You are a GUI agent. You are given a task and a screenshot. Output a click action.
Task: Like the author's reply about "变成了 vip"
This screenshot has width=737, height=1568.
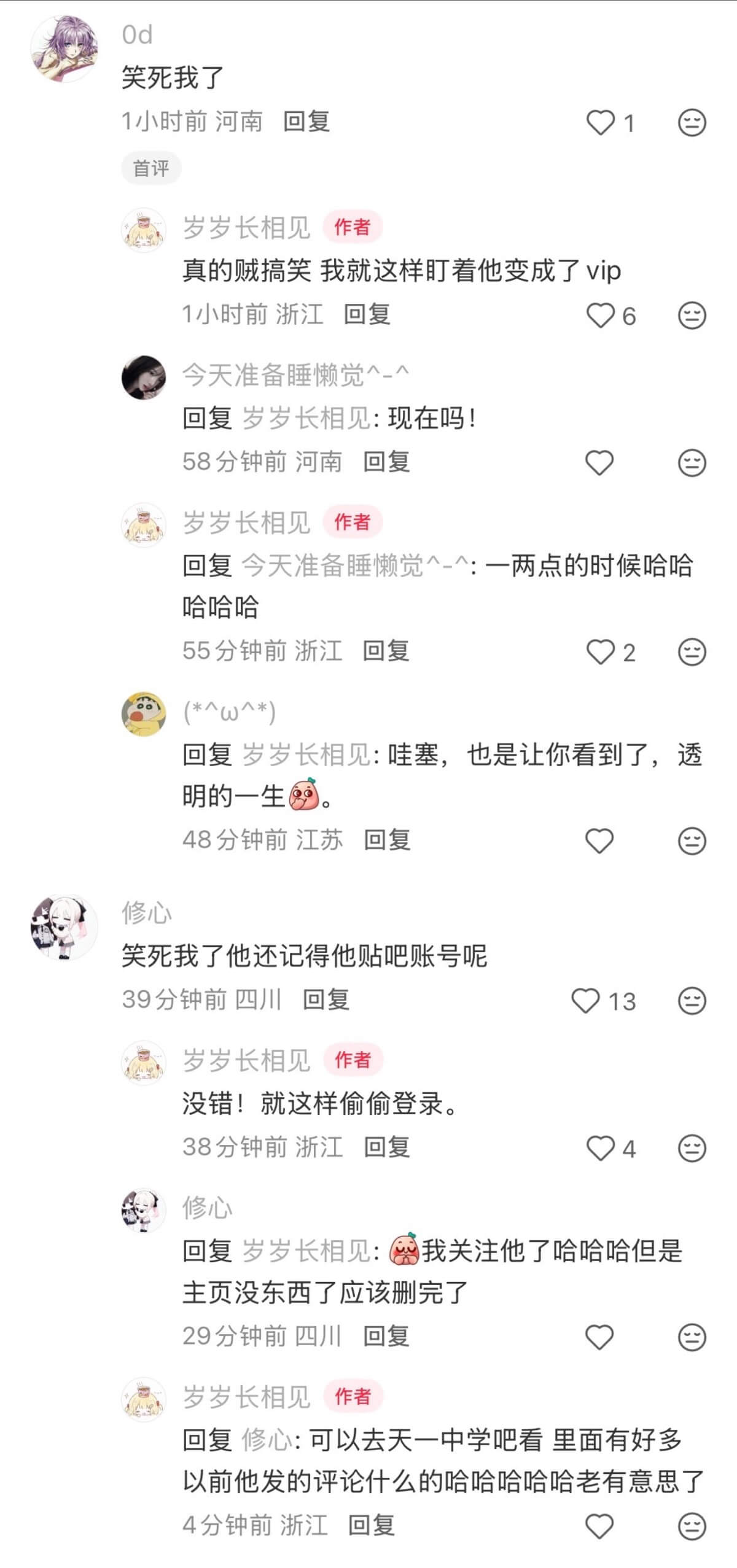coord(600,316)
